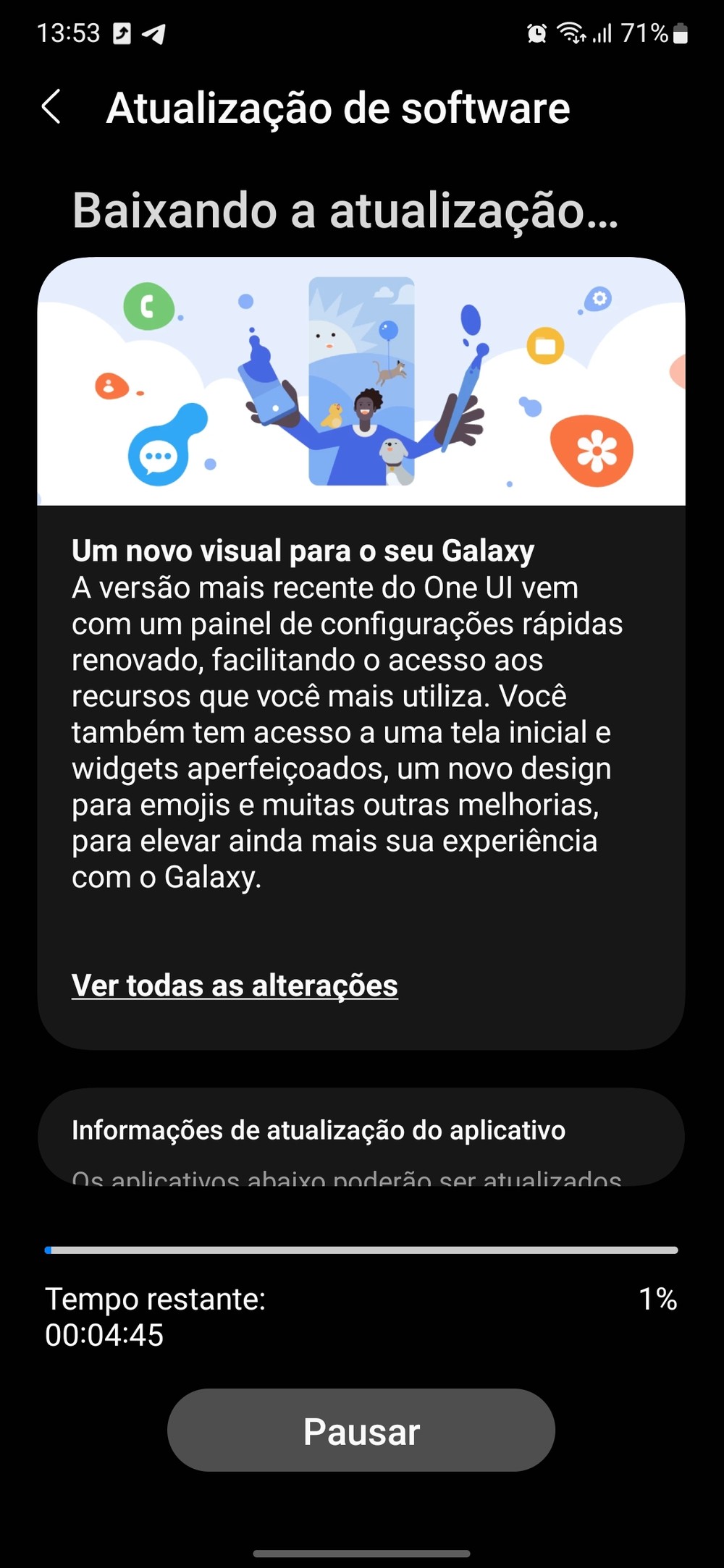Open the Ver todas as alterações link

click(235, 986)
